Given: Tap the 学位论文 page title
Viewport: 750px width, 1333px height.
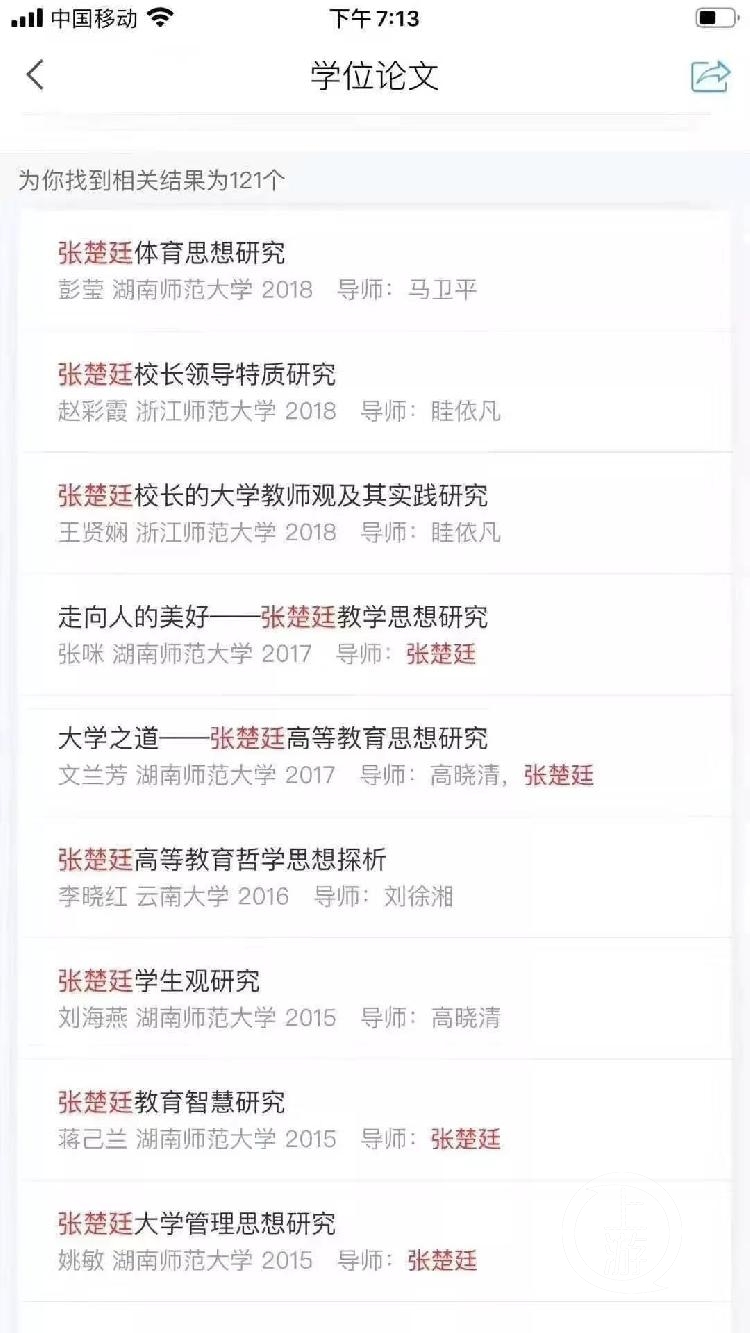Looking at the screenshot, I should 375,76.
